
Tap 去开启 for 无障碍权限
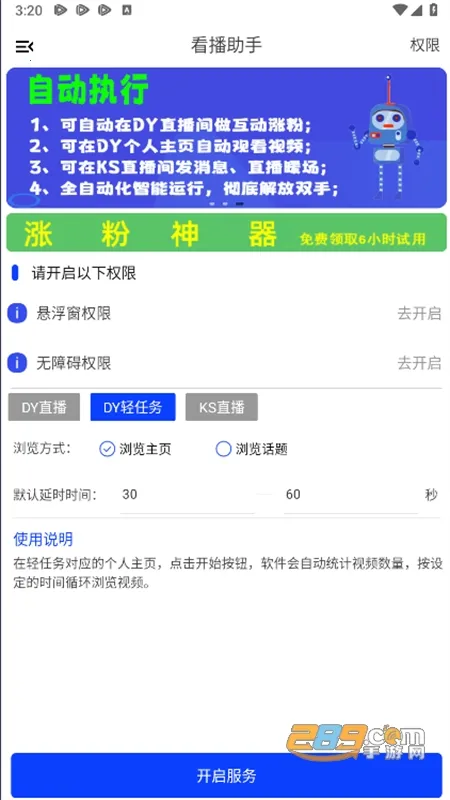(x=419, y=363)
